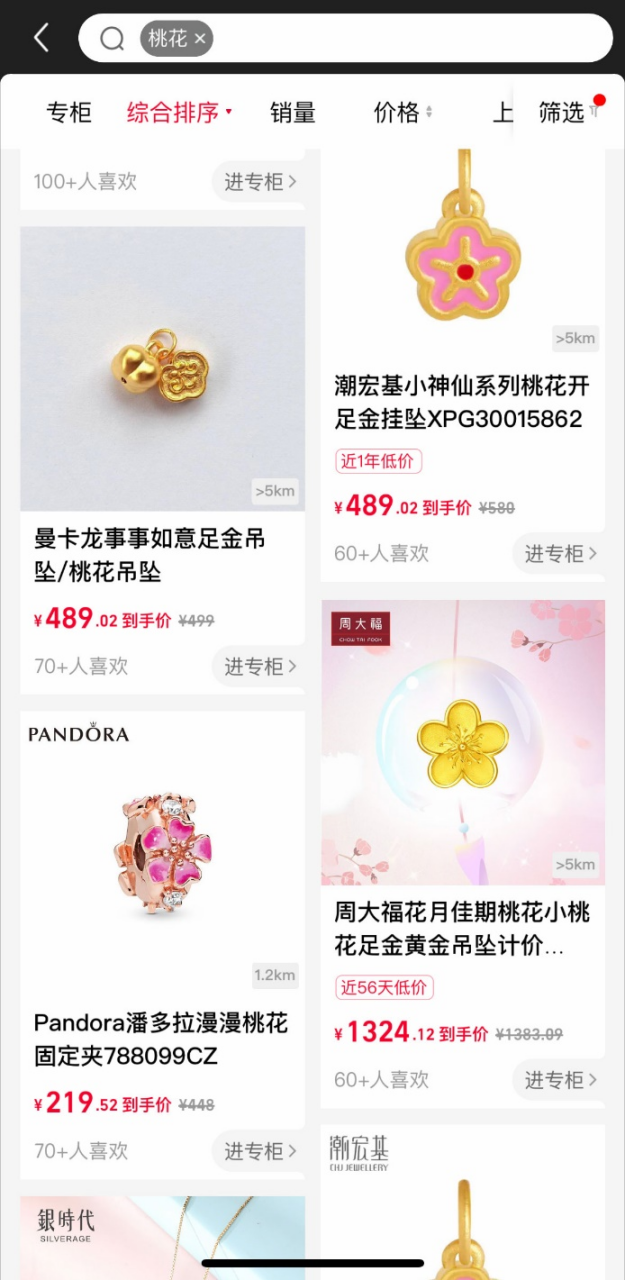This screenshot has width=625, height=1280.
Task: Enter 专柜 for 曼卡龙 pendant
Action: click(x=259, y=666)
